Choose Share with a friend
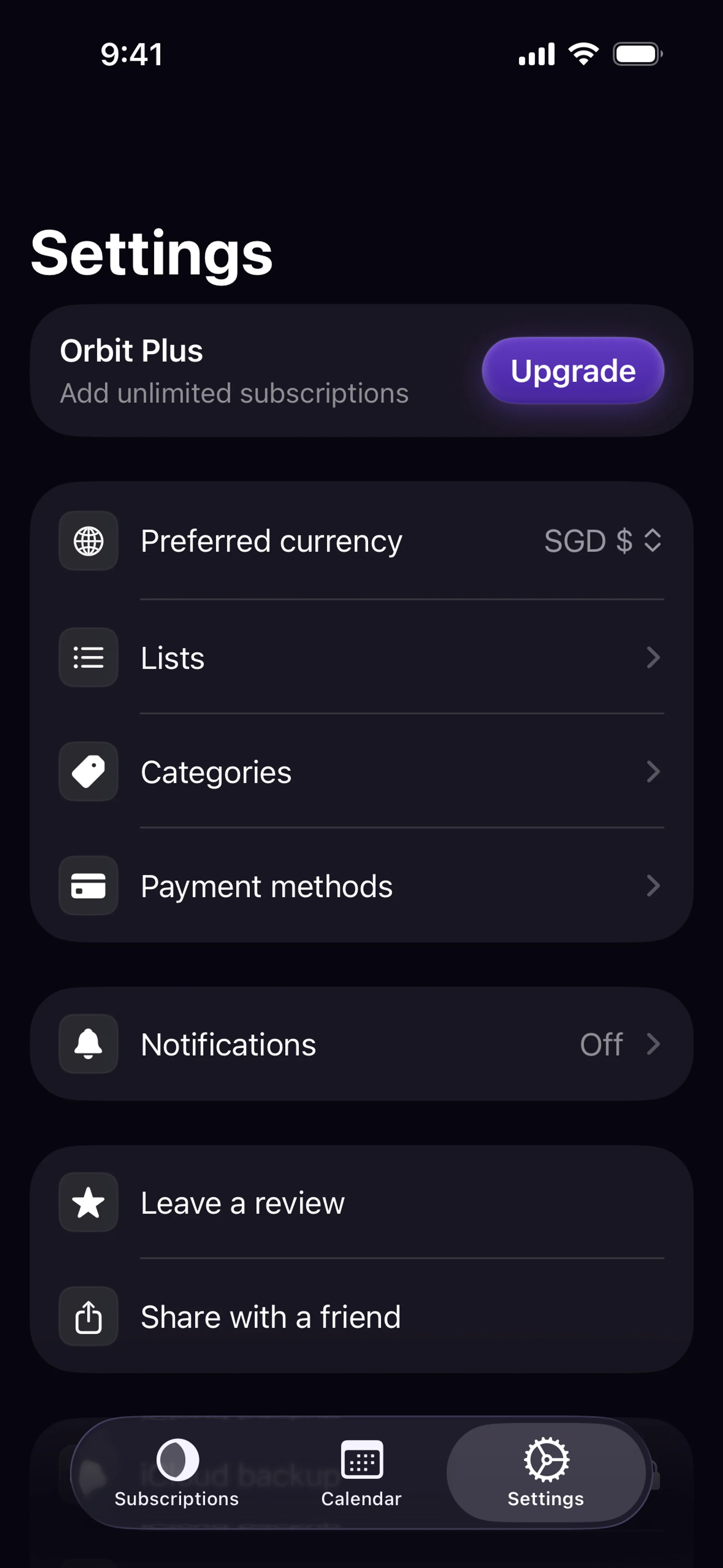 [x=361, y=1317]
